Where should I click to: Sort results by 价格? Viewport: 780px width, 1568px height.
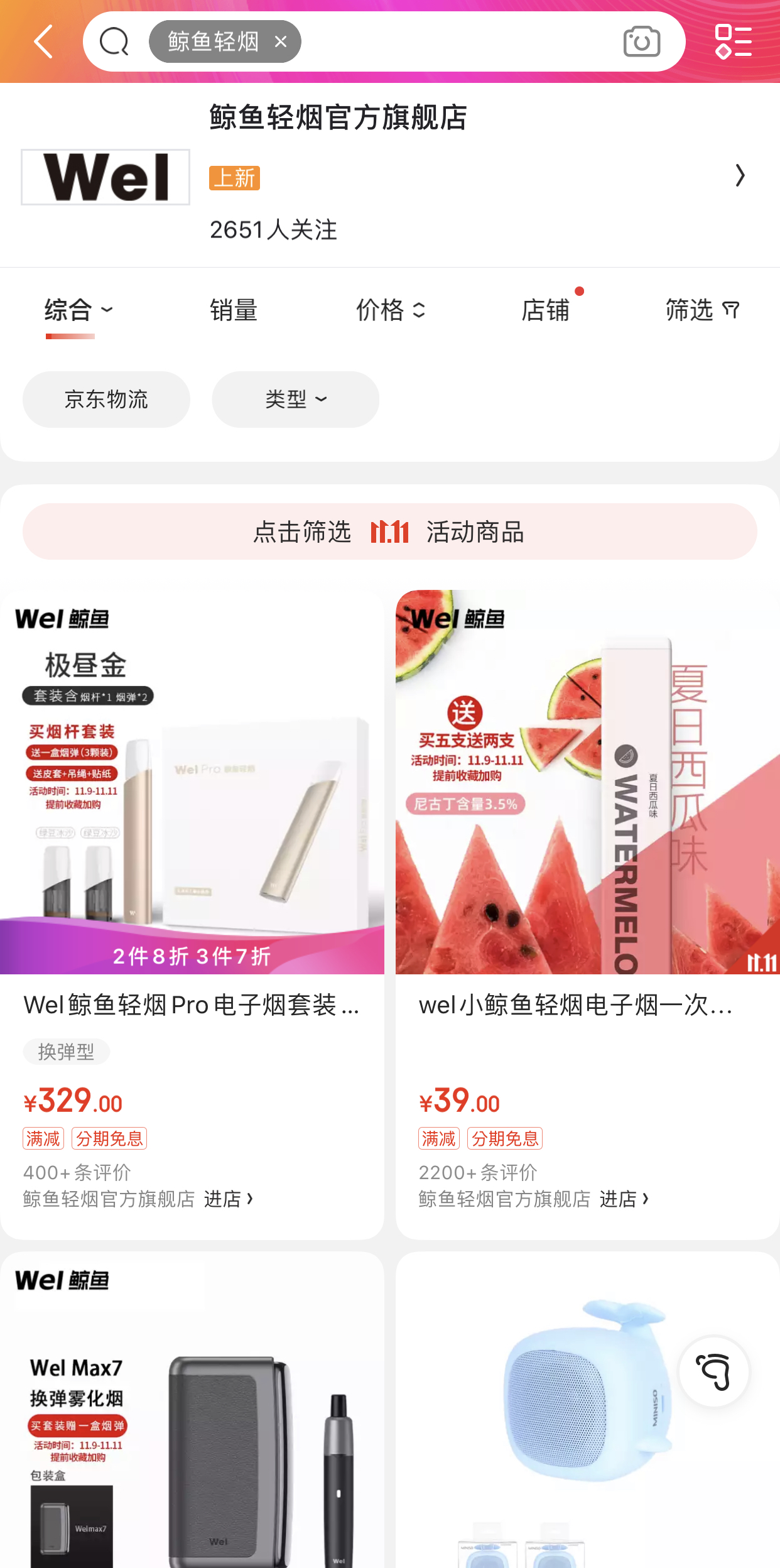[x=390, y=310]
